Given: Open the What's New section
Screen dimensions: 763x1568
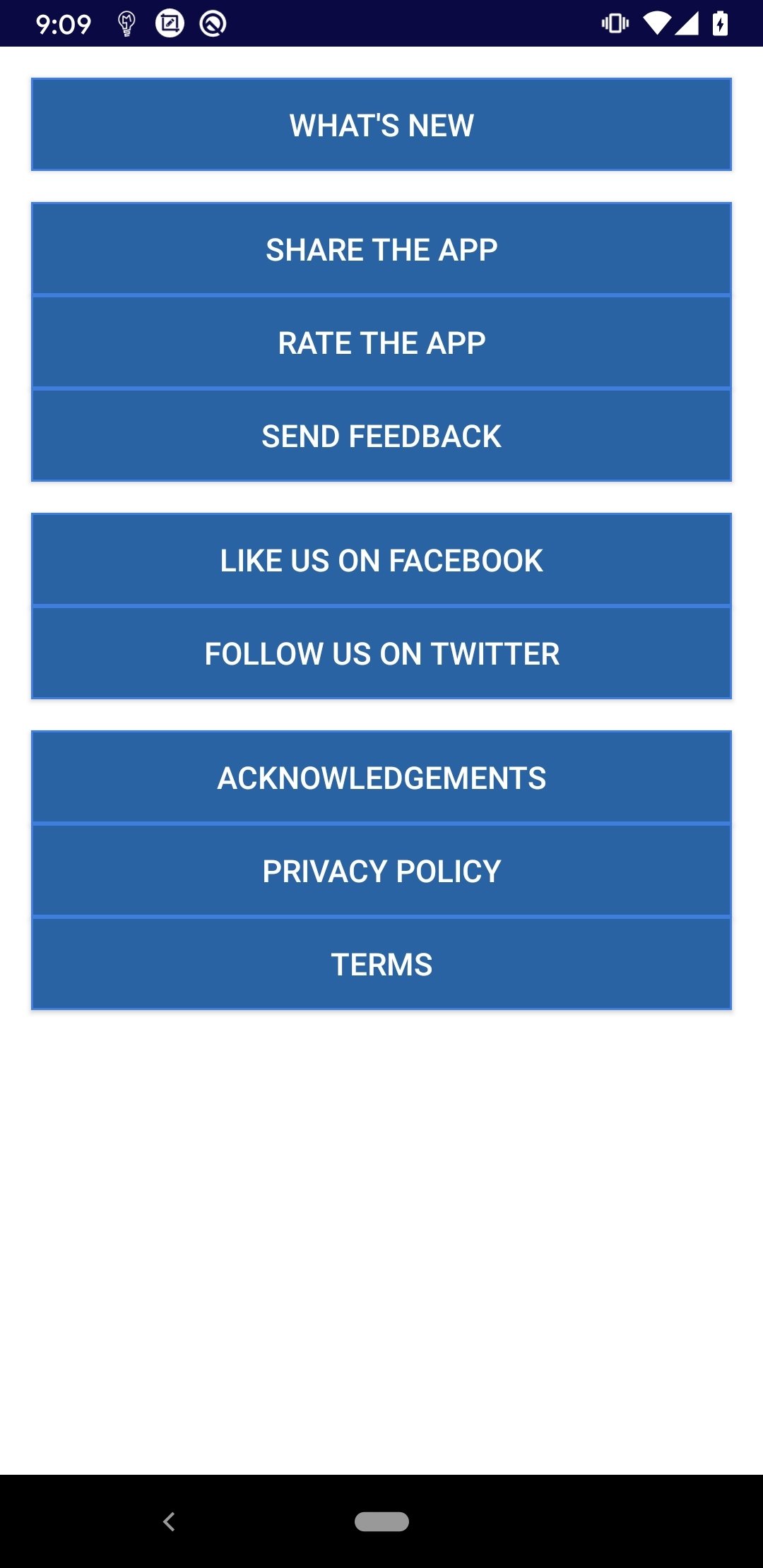Looking at the screenshot, I should tap(381, 124).
